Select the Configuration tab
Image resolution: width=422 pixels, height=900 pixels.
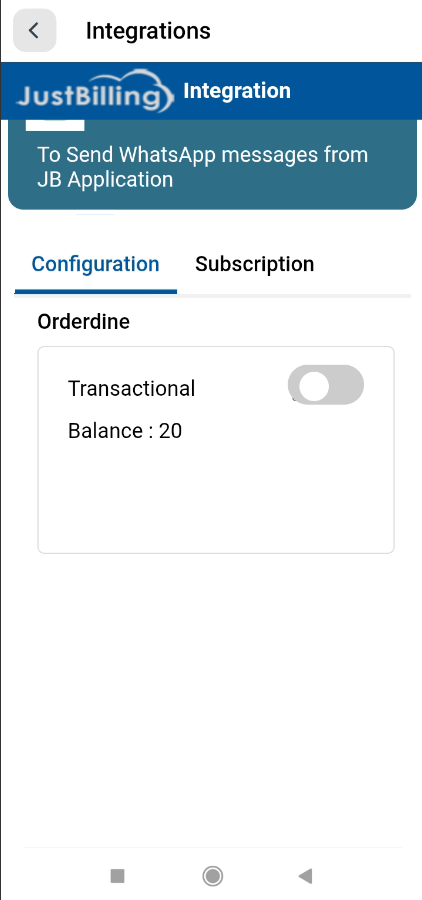click(x=95, y=264)
